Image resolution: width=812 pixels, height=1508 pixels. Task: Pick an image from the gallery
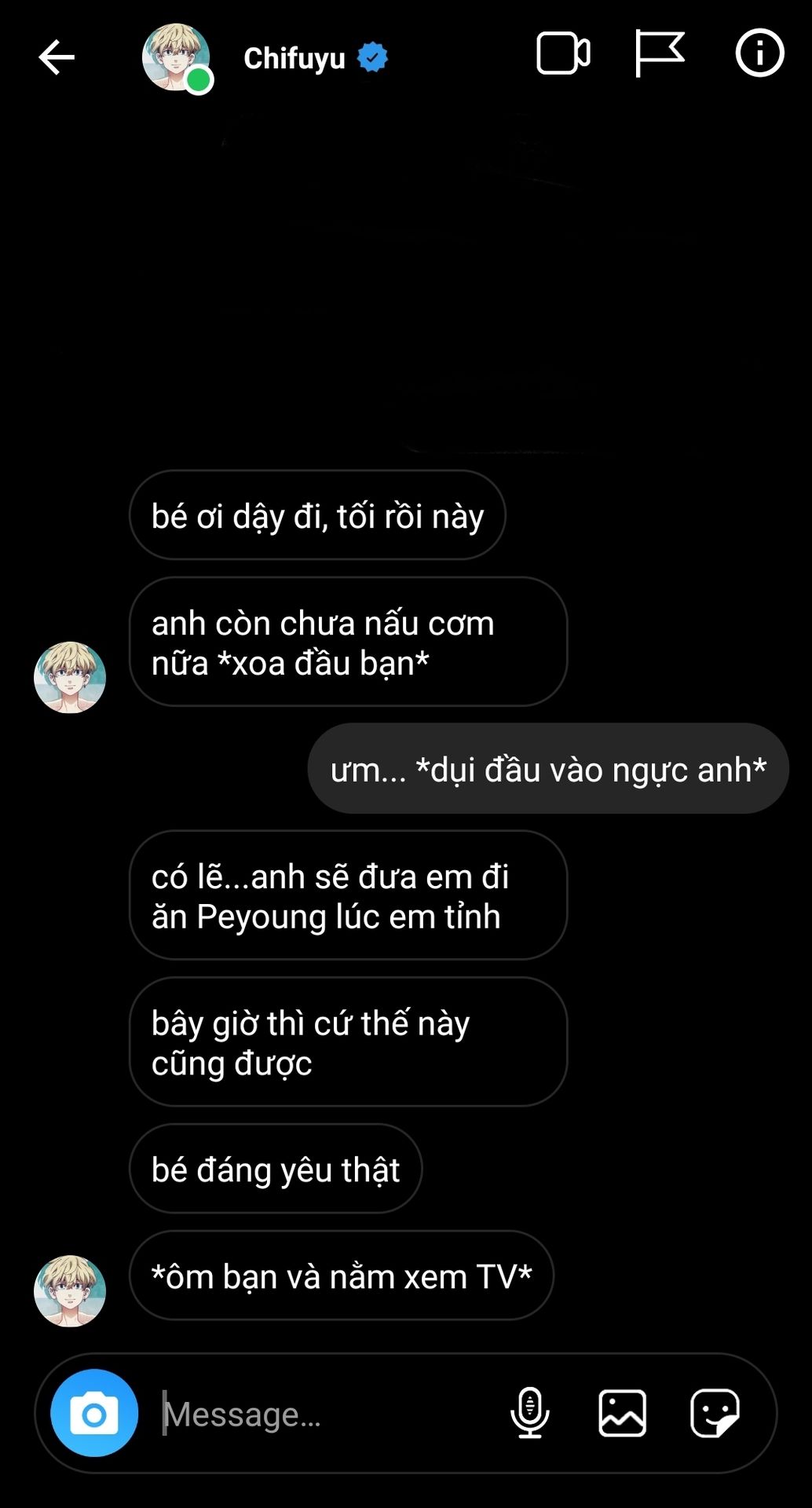click(622, 1412)
